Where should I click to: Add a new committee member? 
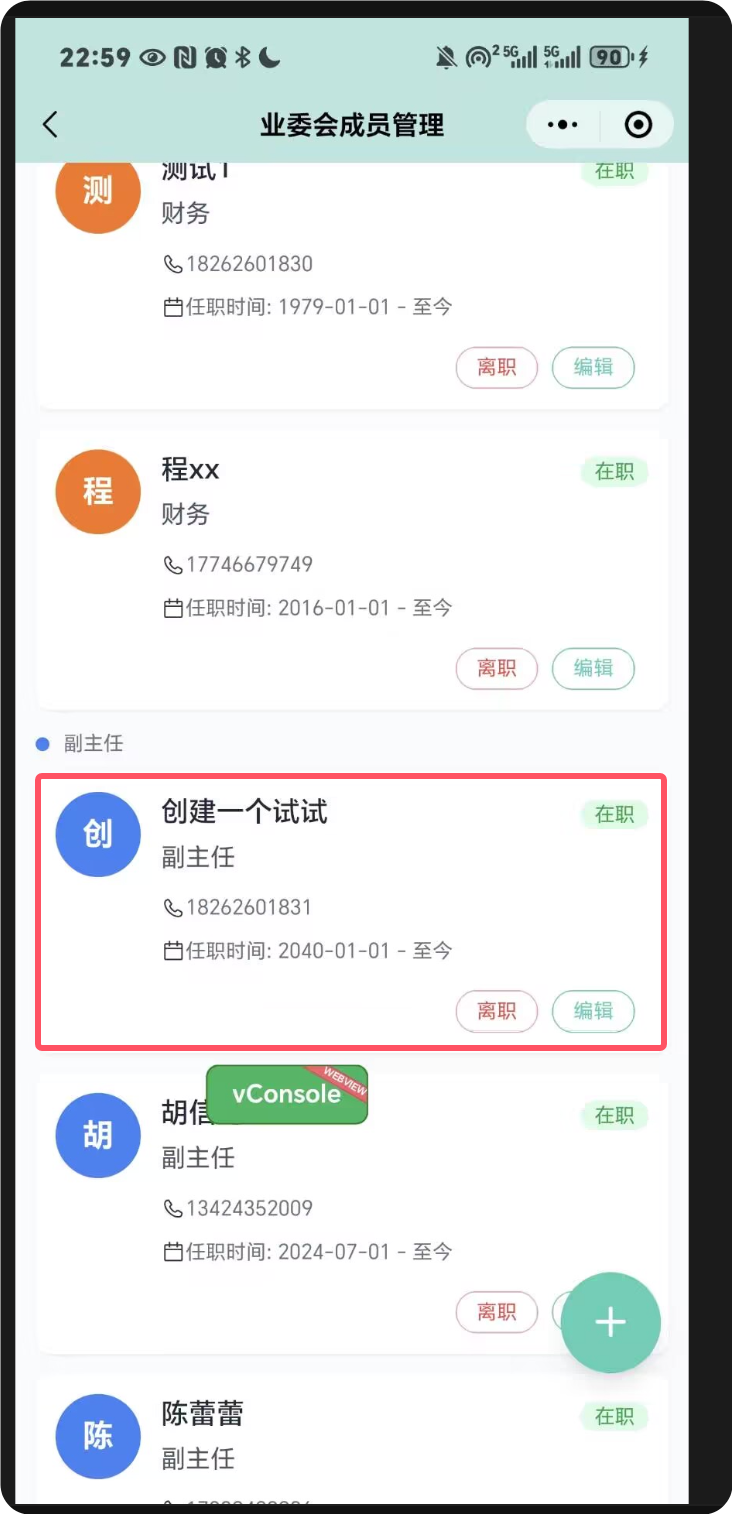(610, 1322)
